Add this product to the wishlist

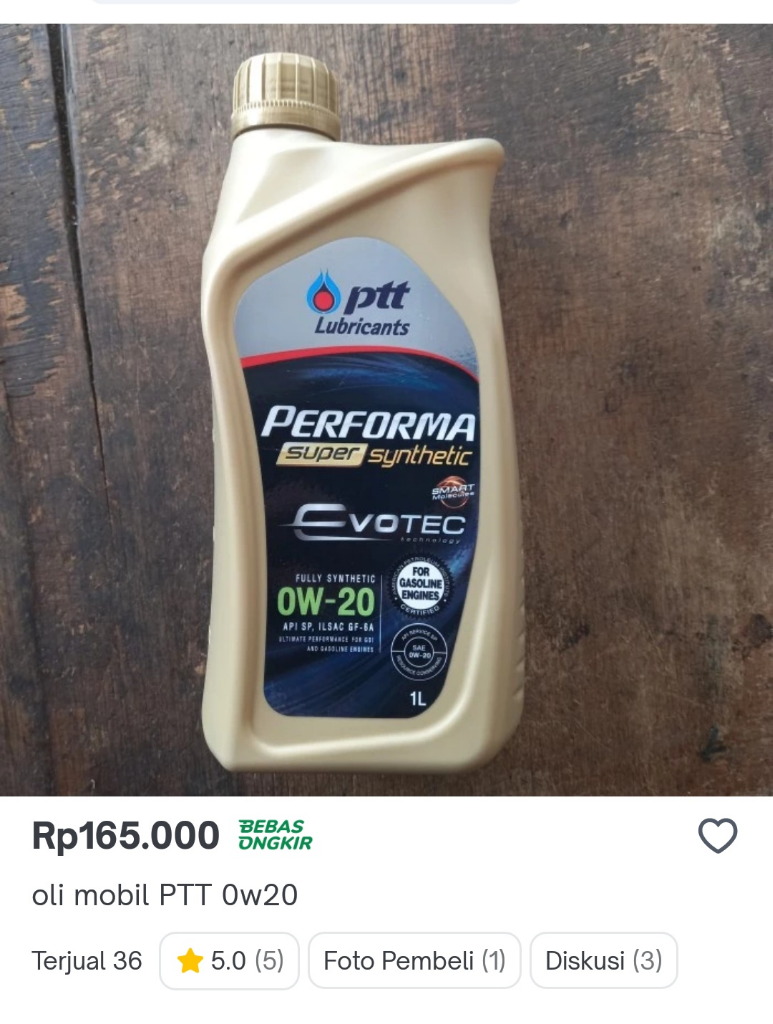coord(717,836)
